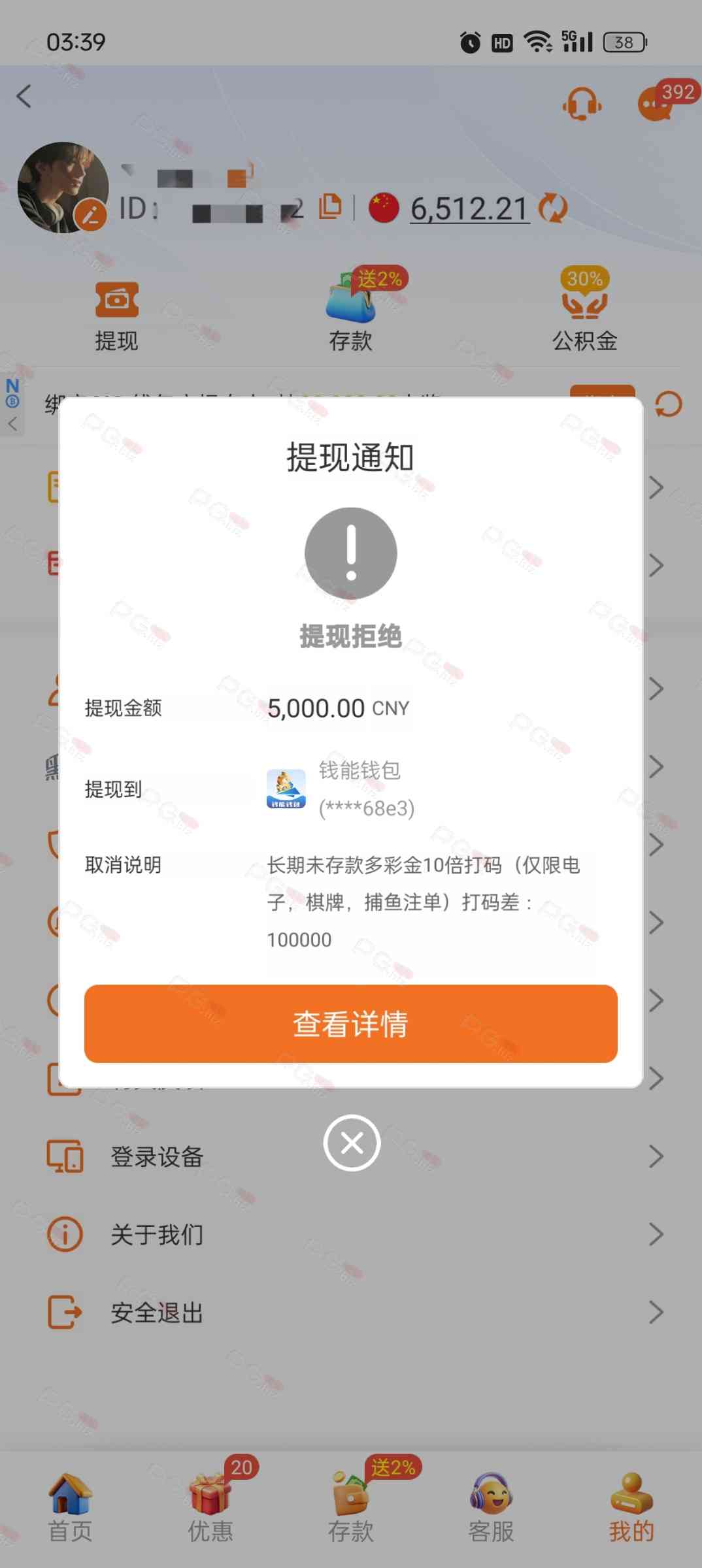The image size is (702, 1568).
Task: Copy the user ID
Action: click(330, 208)
